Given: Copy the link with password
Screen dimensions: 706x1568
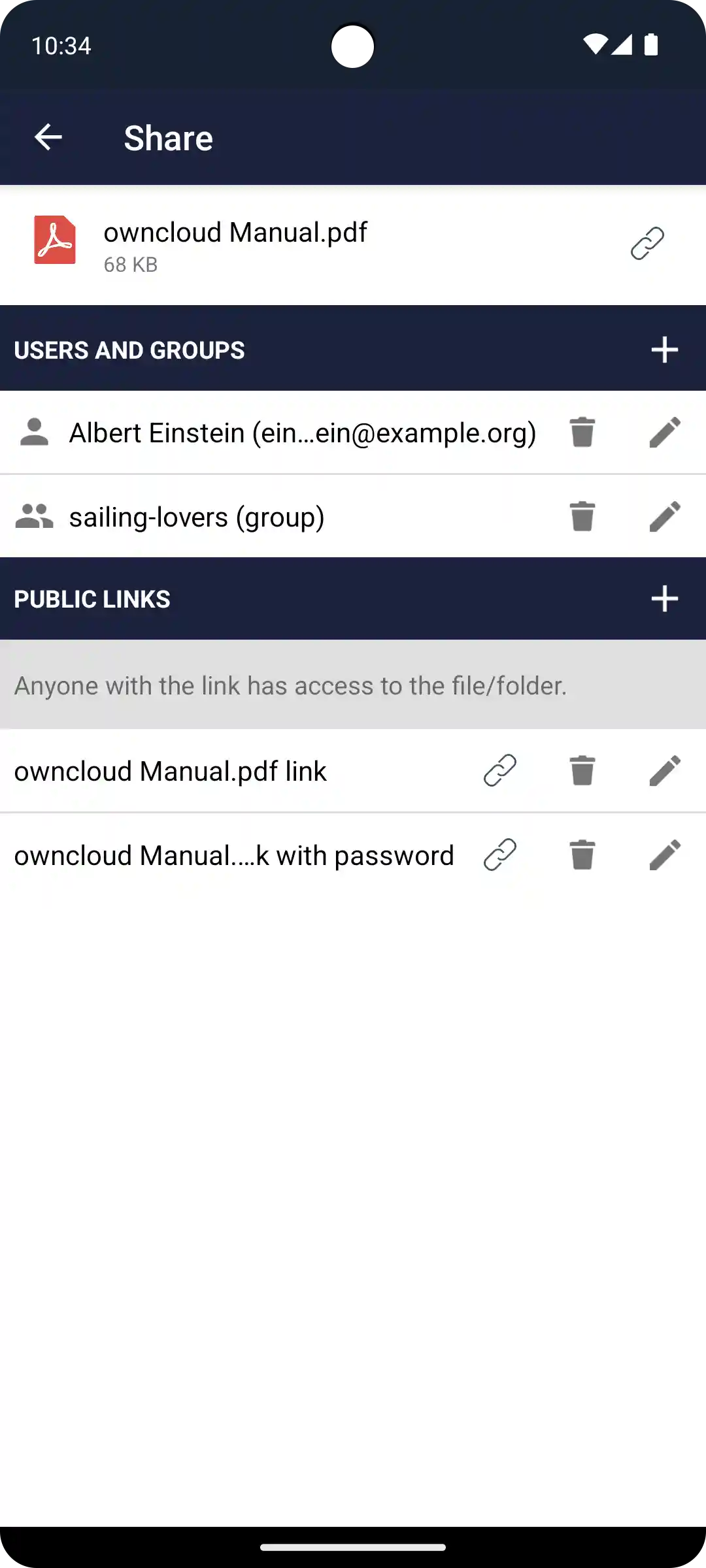Looking at the screenshot, I should pos(500,855).
